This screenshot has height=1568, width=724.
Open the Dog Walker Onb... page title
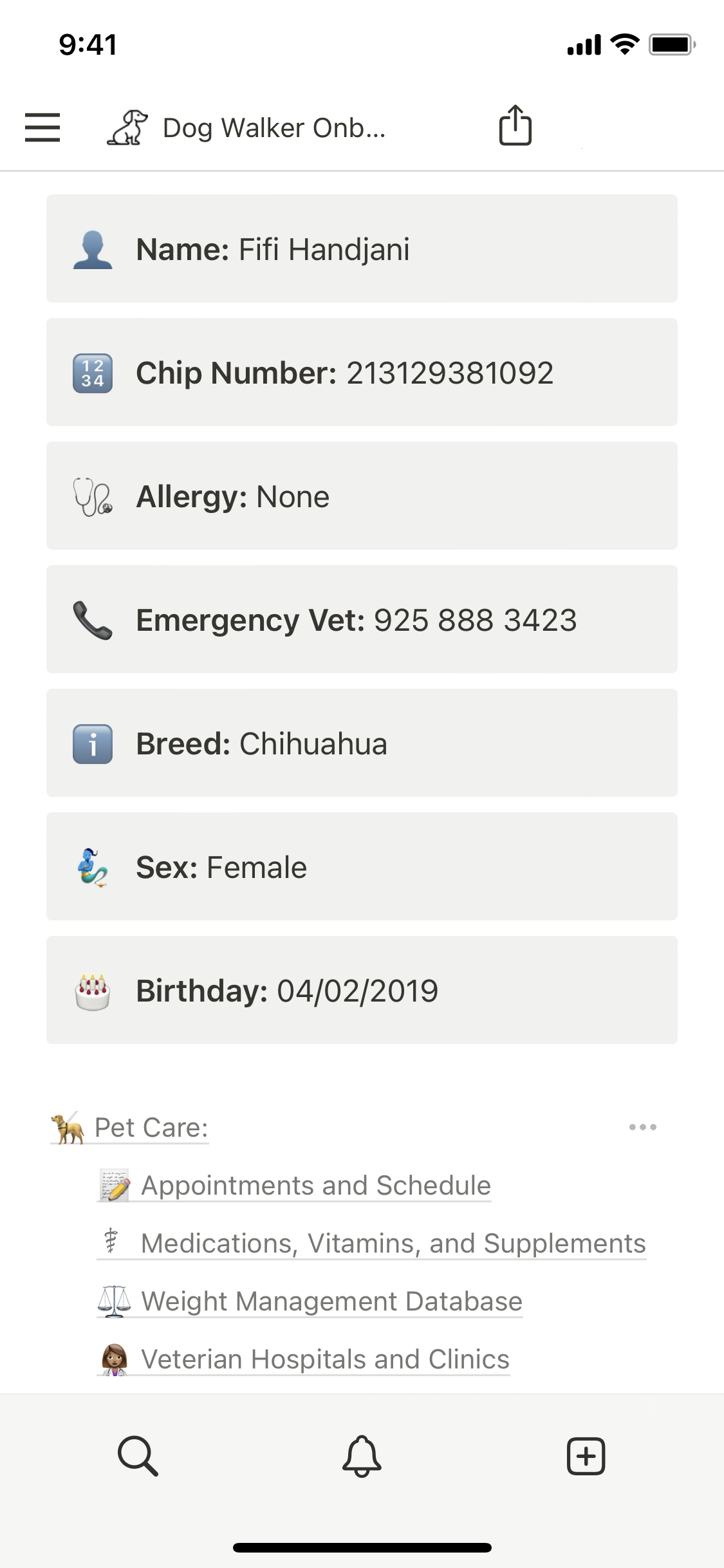274,128
